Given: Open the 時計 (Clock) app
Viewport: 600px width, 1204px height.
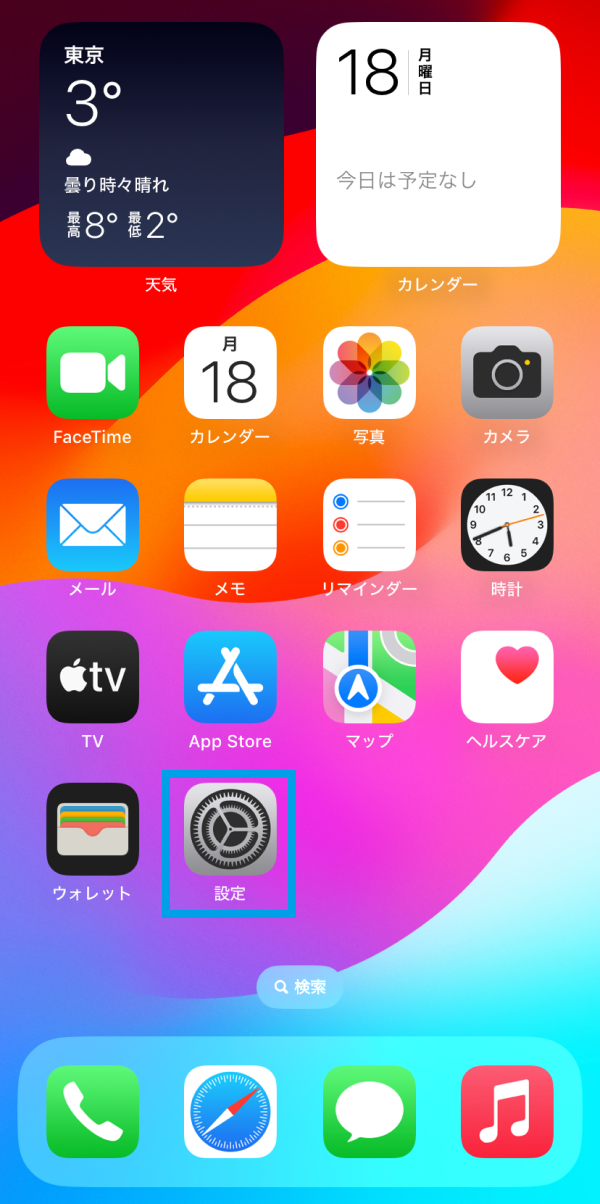Looking at the screenshot, I should pos(507,524).
